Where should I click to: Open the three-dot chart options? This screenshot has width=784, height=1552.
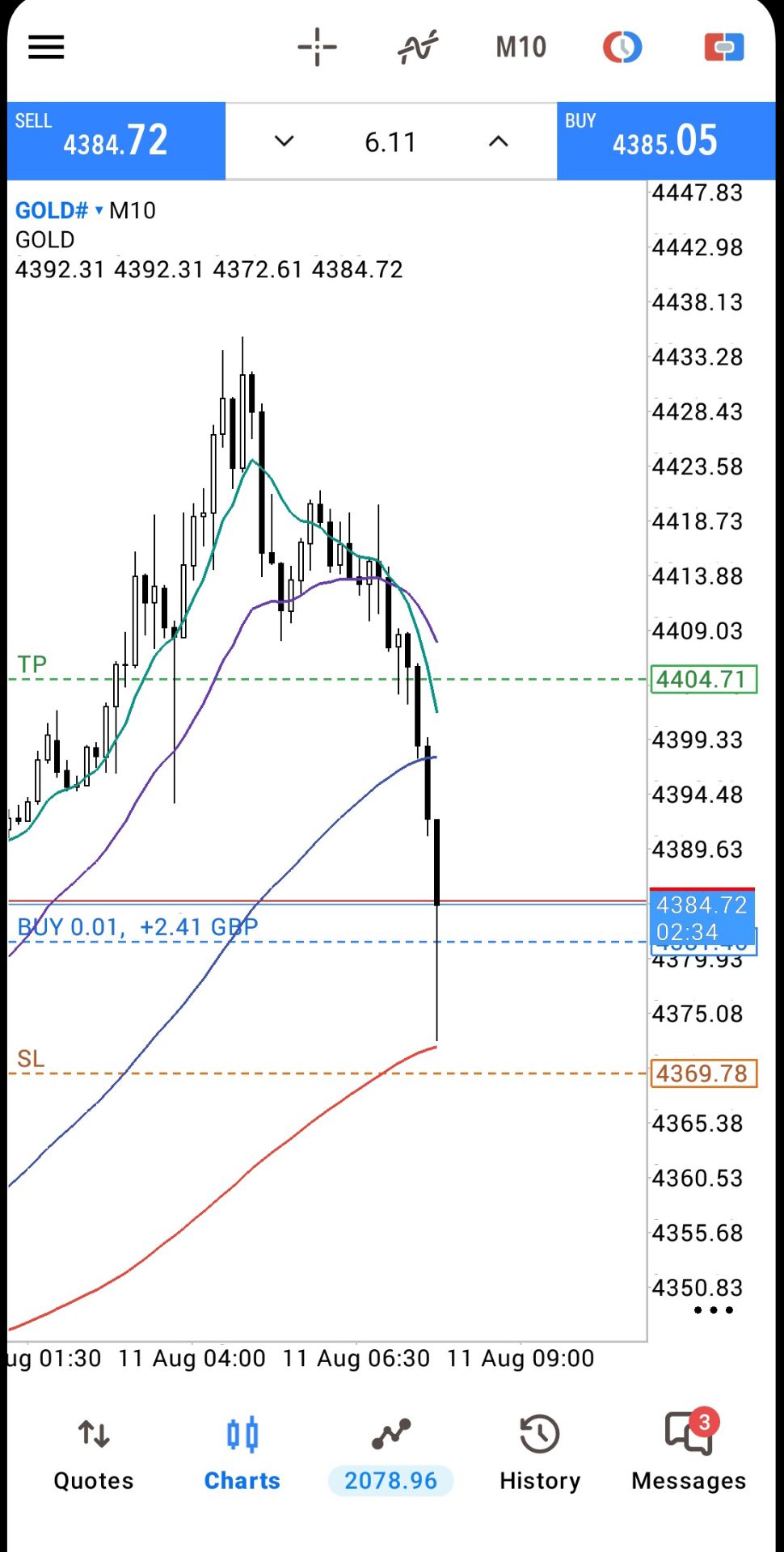[714, 1310]
